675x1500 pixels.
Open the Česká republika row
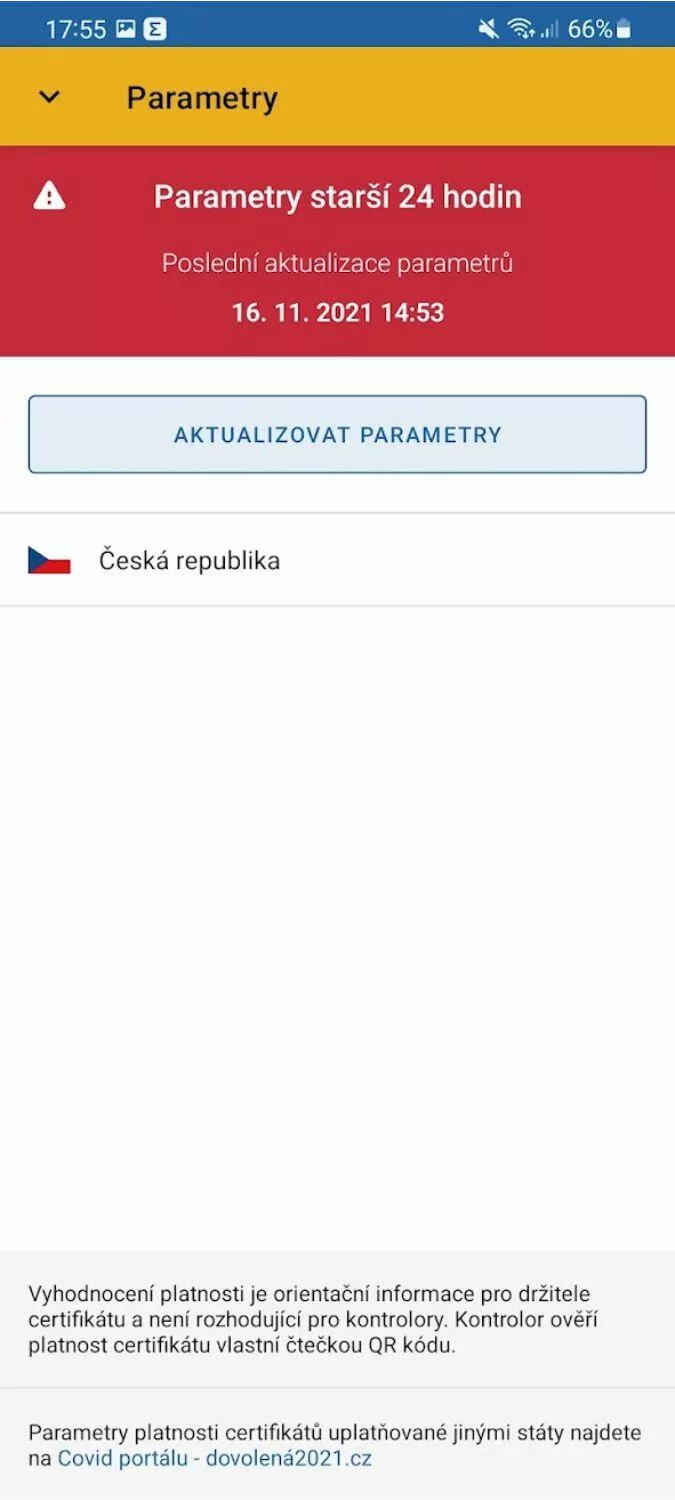[337, 560]
